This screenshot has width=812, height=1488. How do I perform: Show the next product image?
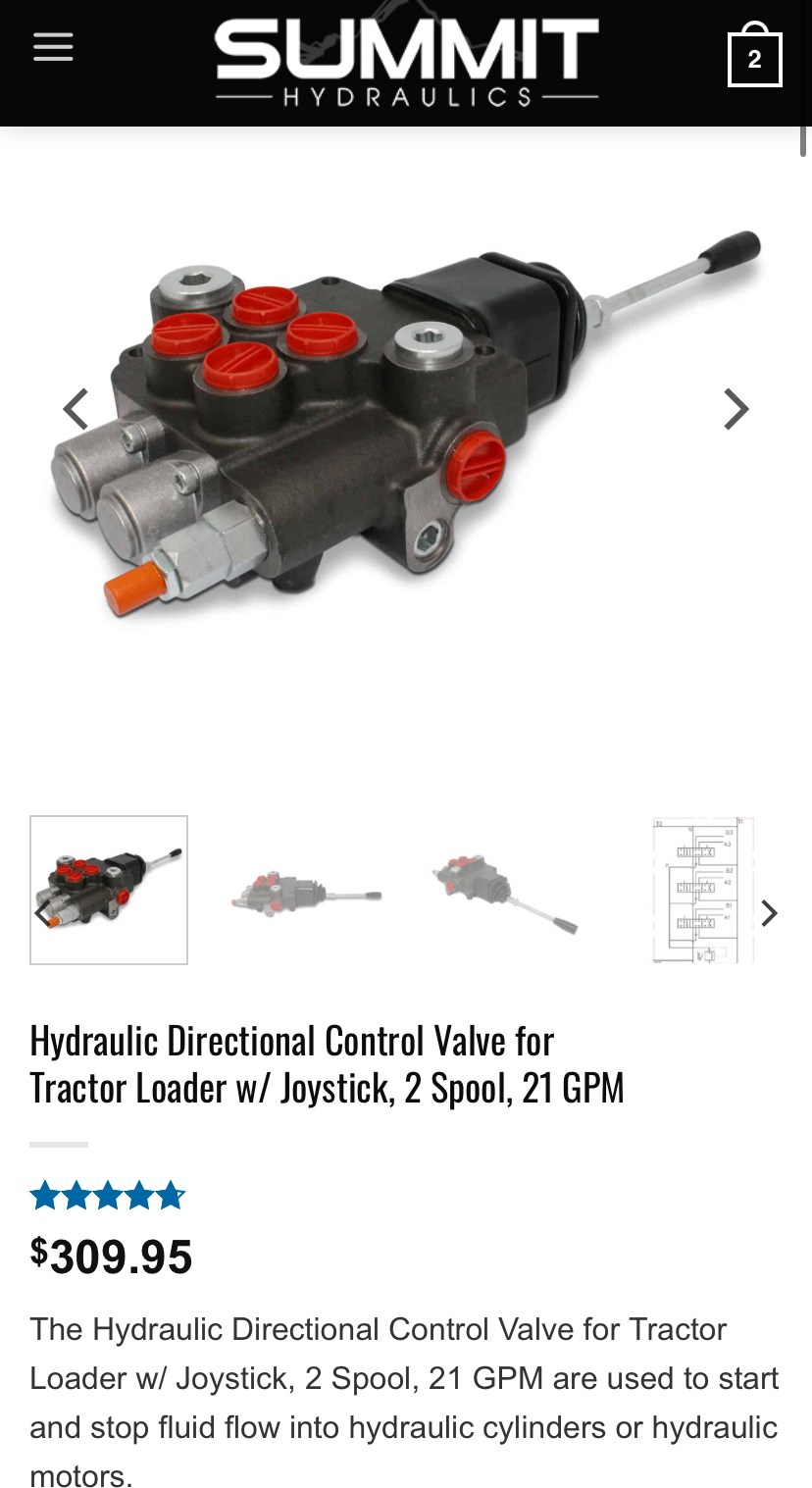[736, 410]
